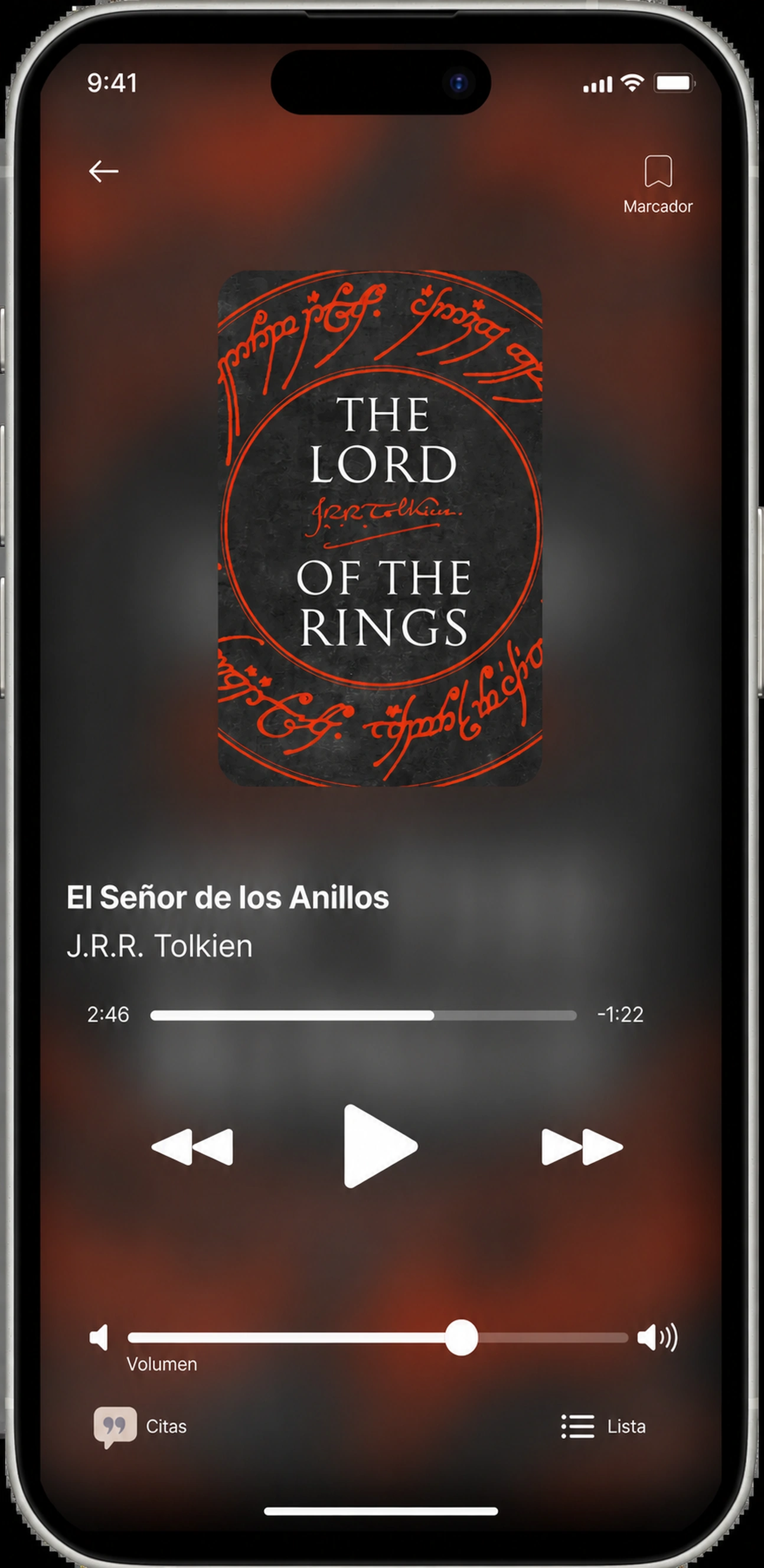This screenshot has width=764, height=1568.
Task: Open the Lista chapter list
Action: (603, 1426)
